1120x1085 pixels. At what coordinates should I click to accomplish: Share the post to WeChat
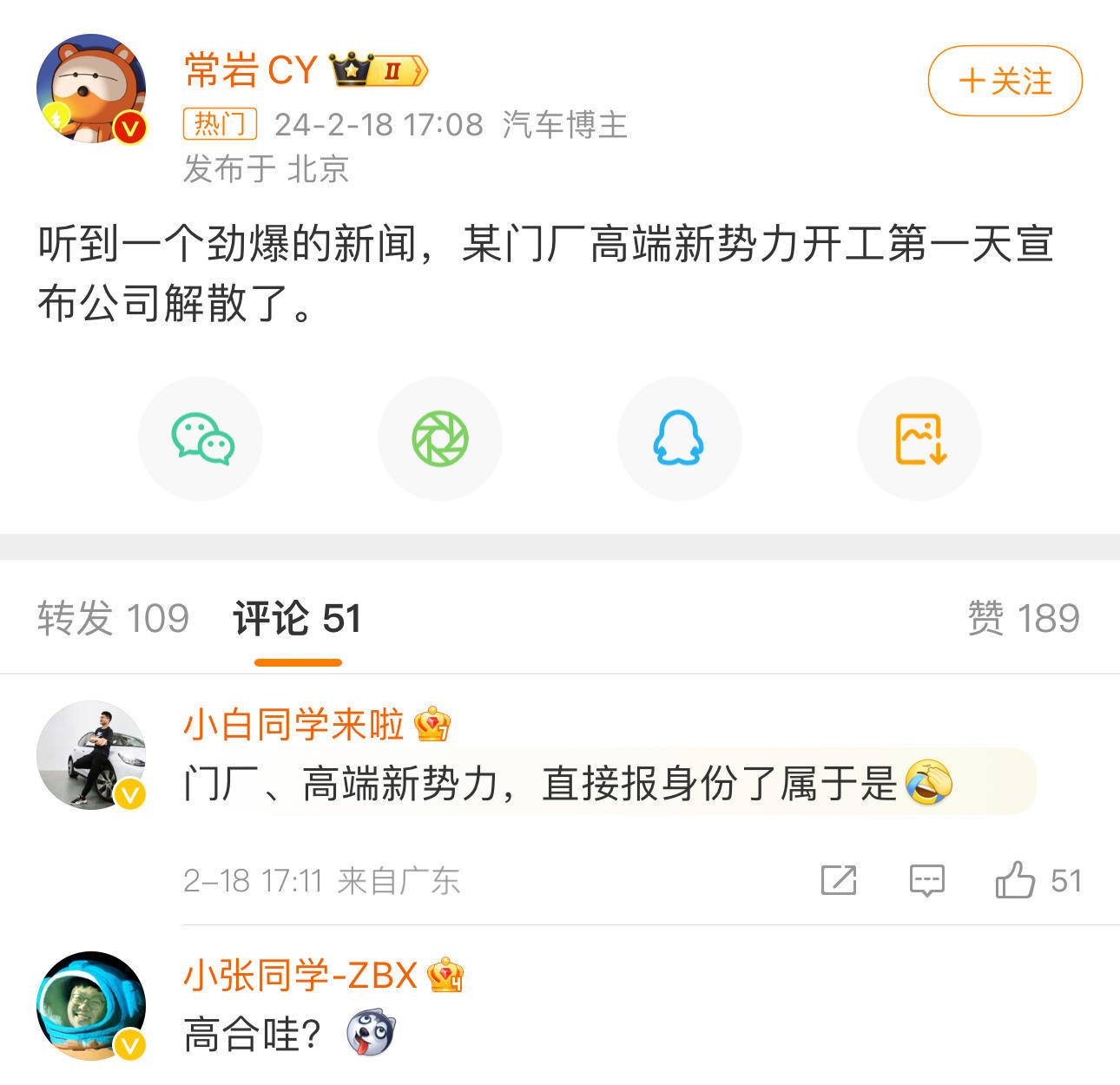[x=201, y=438]
